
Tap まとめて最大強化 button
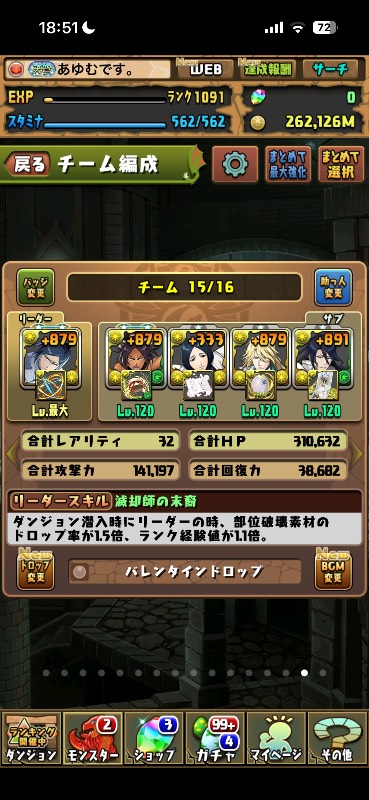coord(288,164)
